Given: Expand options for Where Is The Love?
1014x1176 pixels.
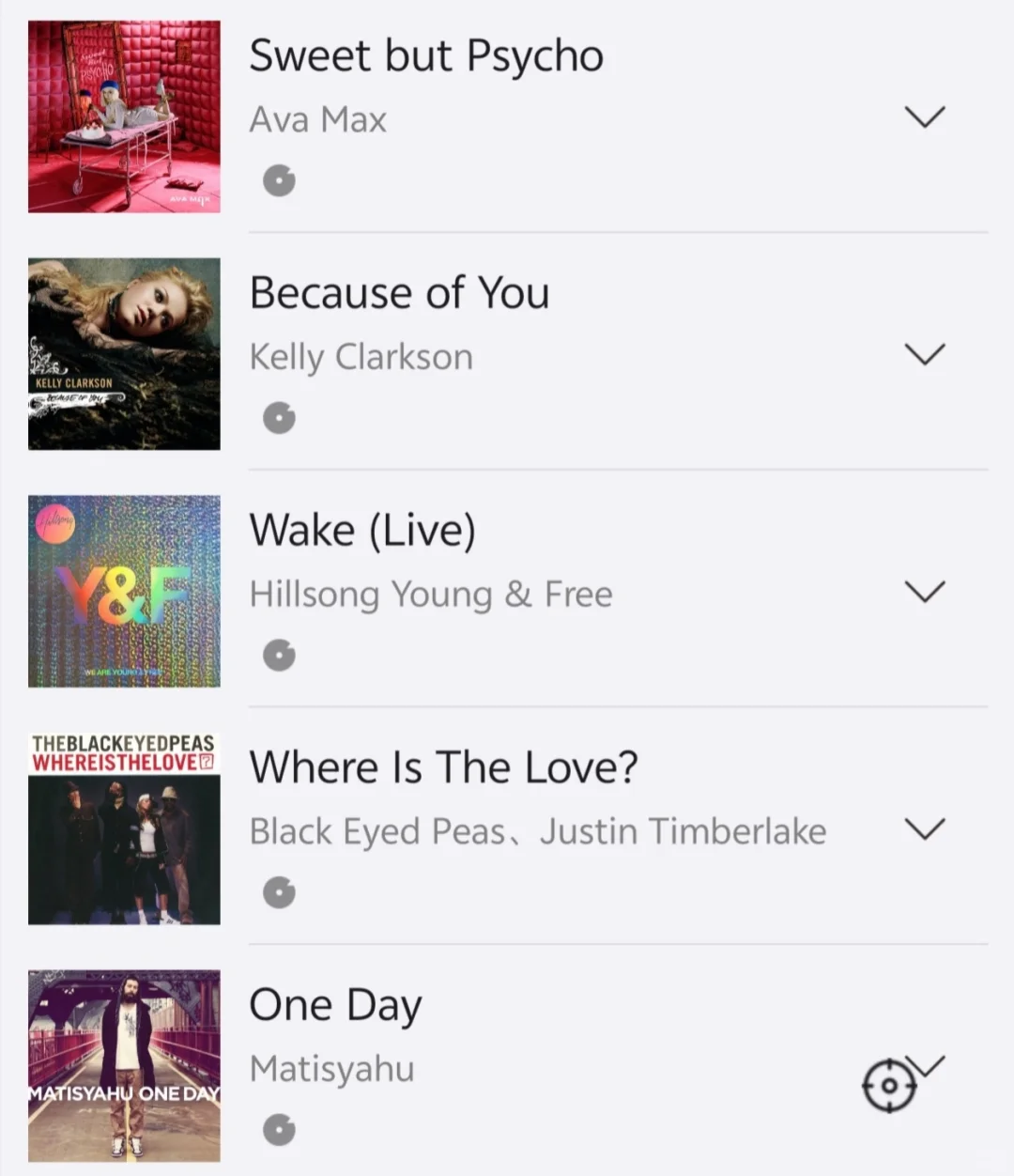Looking at the screenshot, I should click(x=924, y=828).
